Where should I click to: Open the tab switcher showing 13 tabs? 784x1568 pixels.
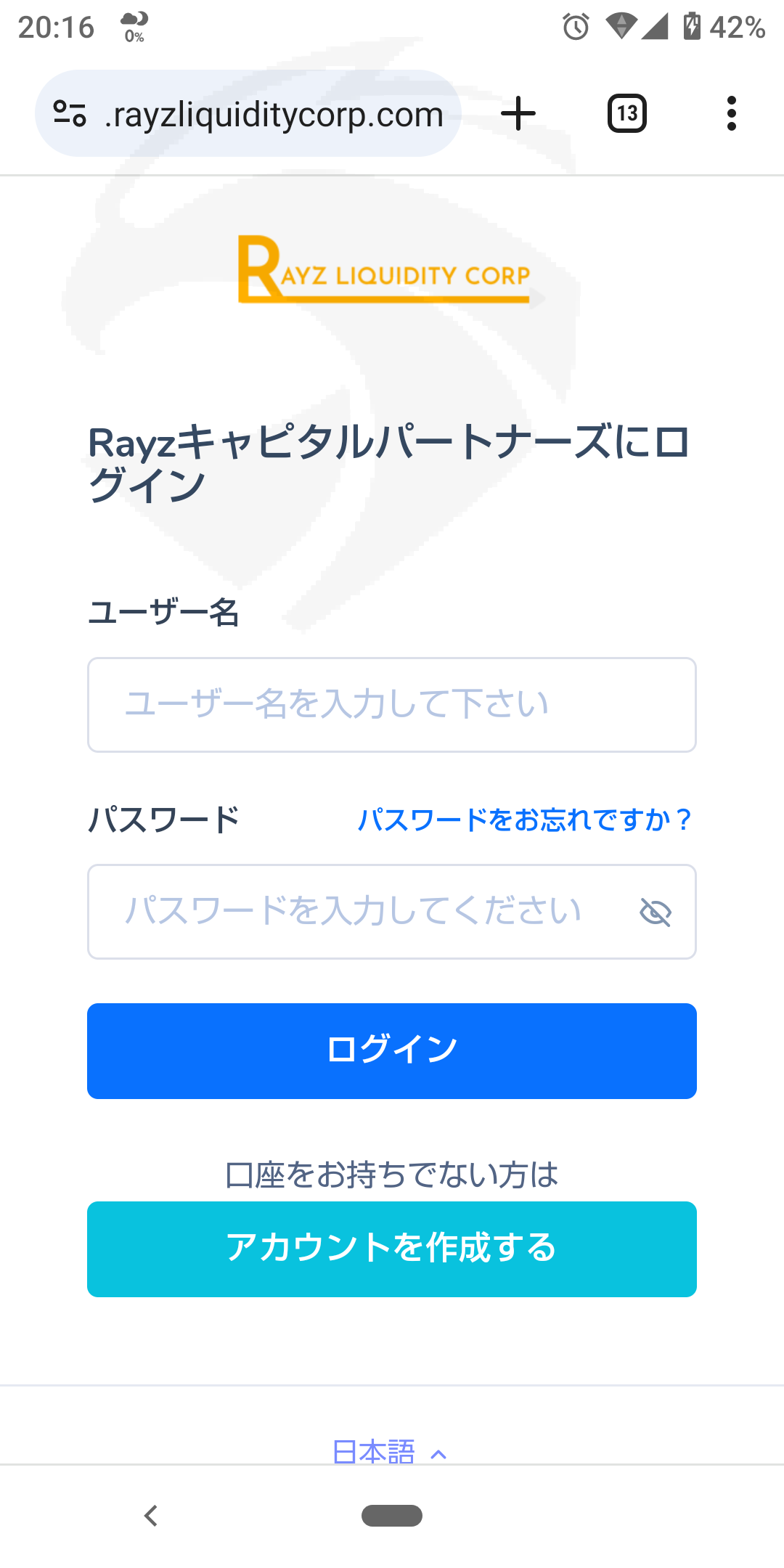coord(627,113)
